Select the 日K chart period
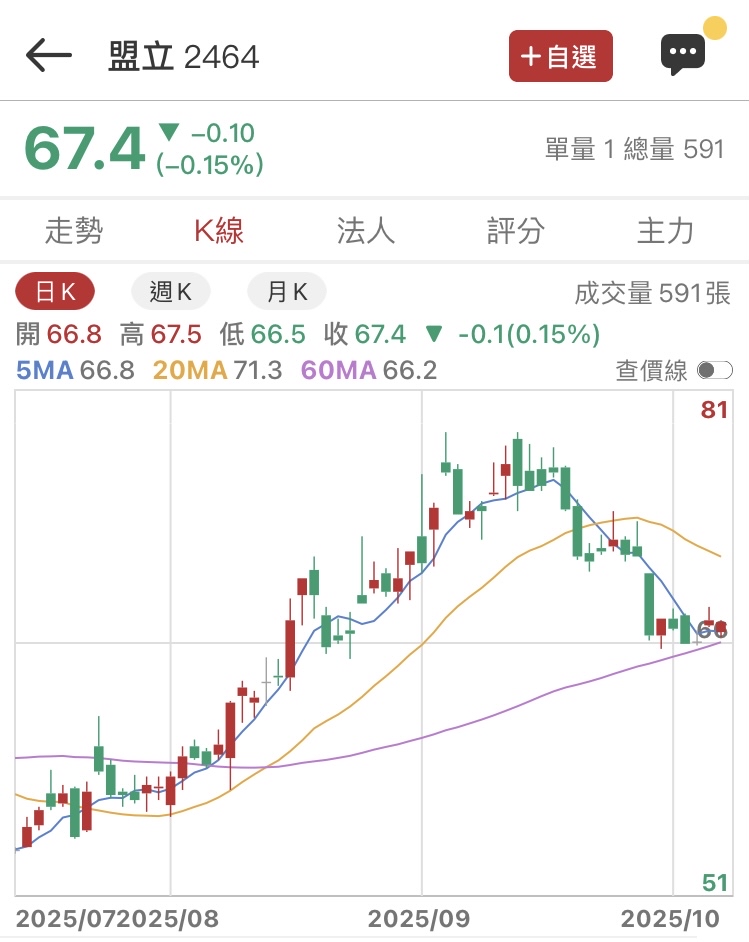The height and width of the screenshot is (942, 749). coord(56,292)
